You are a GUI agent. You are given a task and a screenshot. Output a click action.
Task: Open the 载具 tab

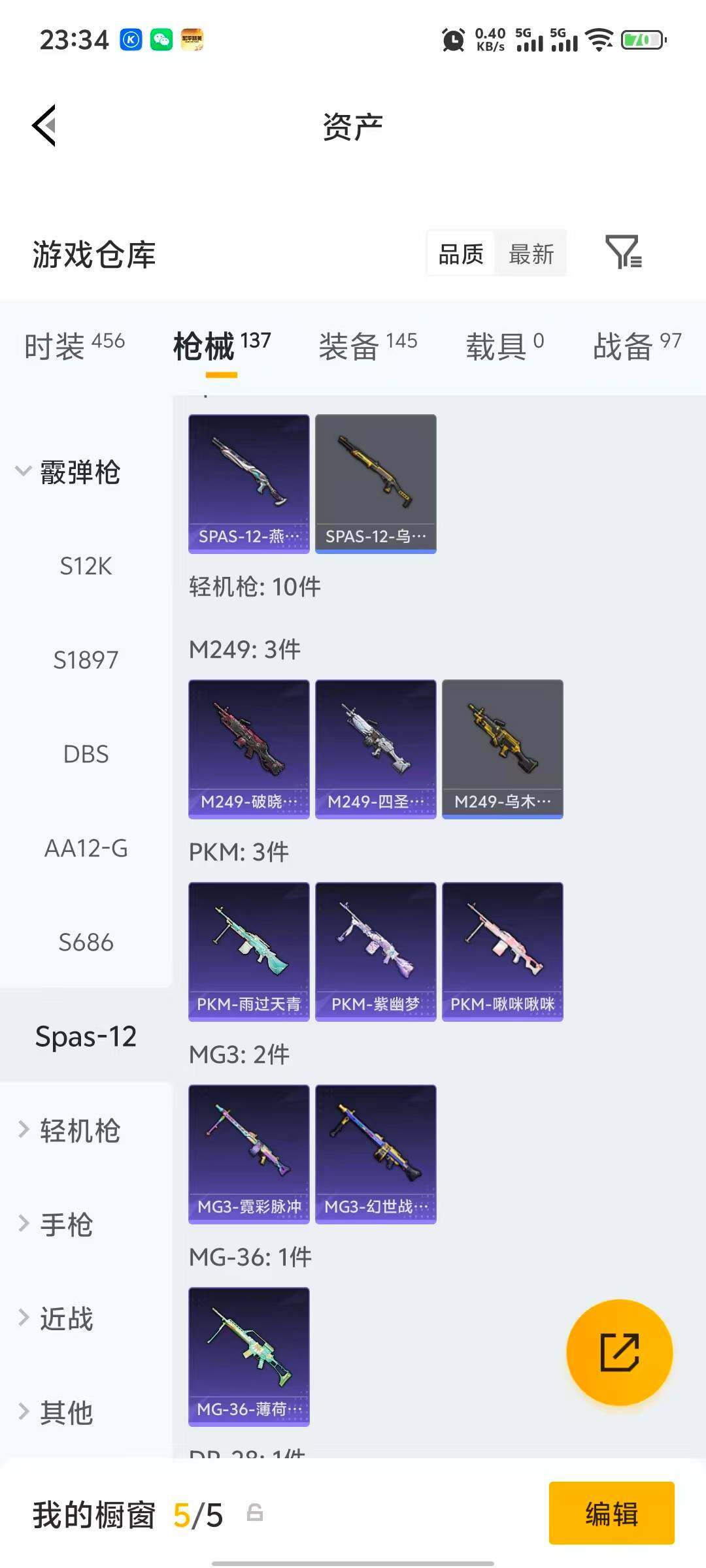[x=504, y=345]
